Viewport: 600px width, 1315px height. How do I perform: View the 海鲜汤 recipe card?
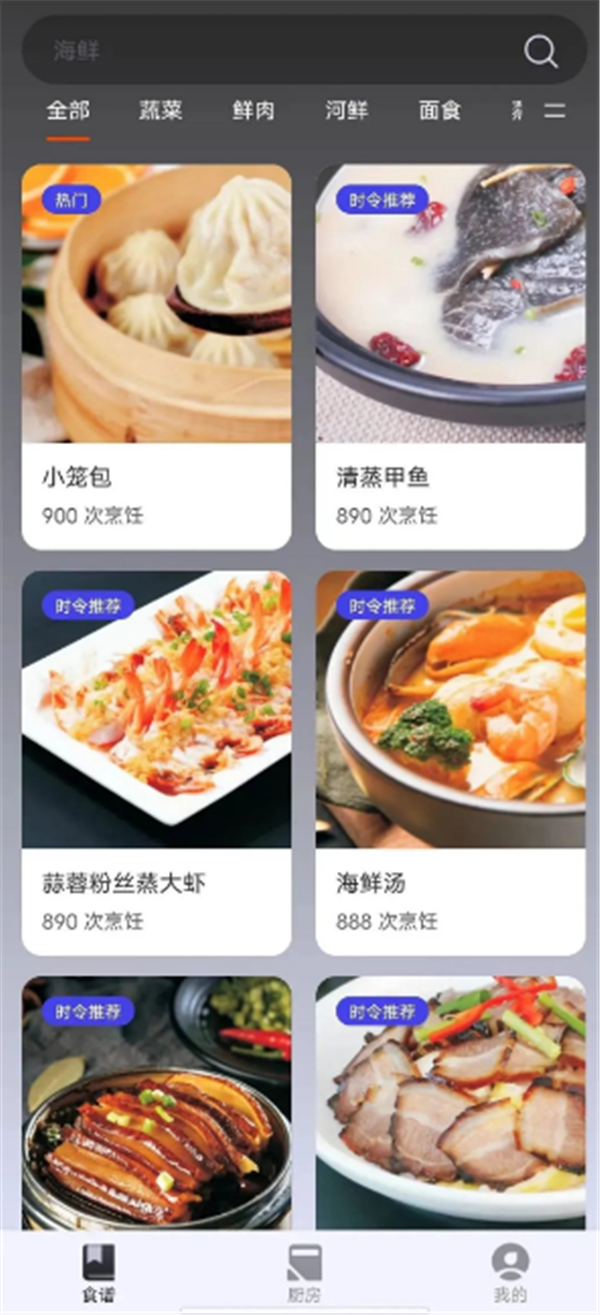pos(450,762)
